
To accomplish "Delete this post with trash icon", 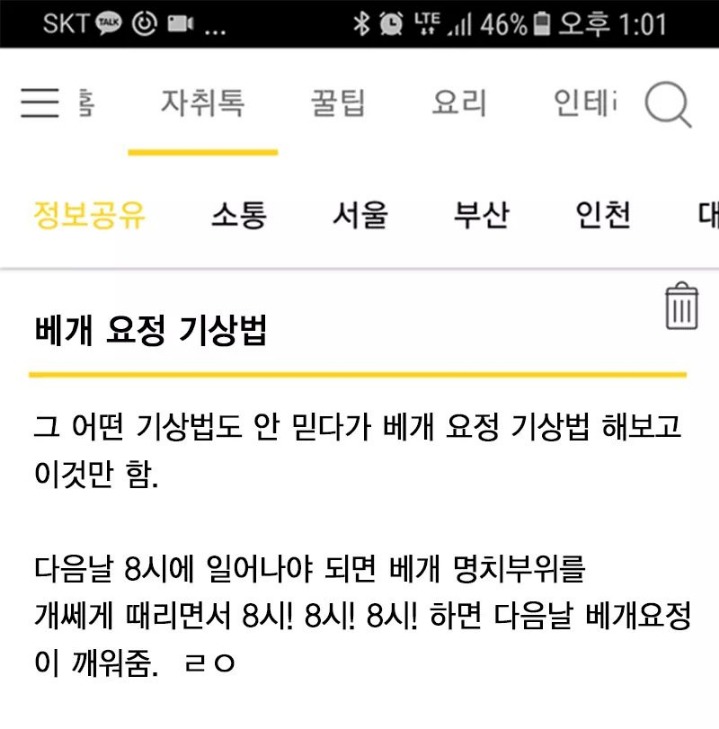I will click(x=682, y=306).
